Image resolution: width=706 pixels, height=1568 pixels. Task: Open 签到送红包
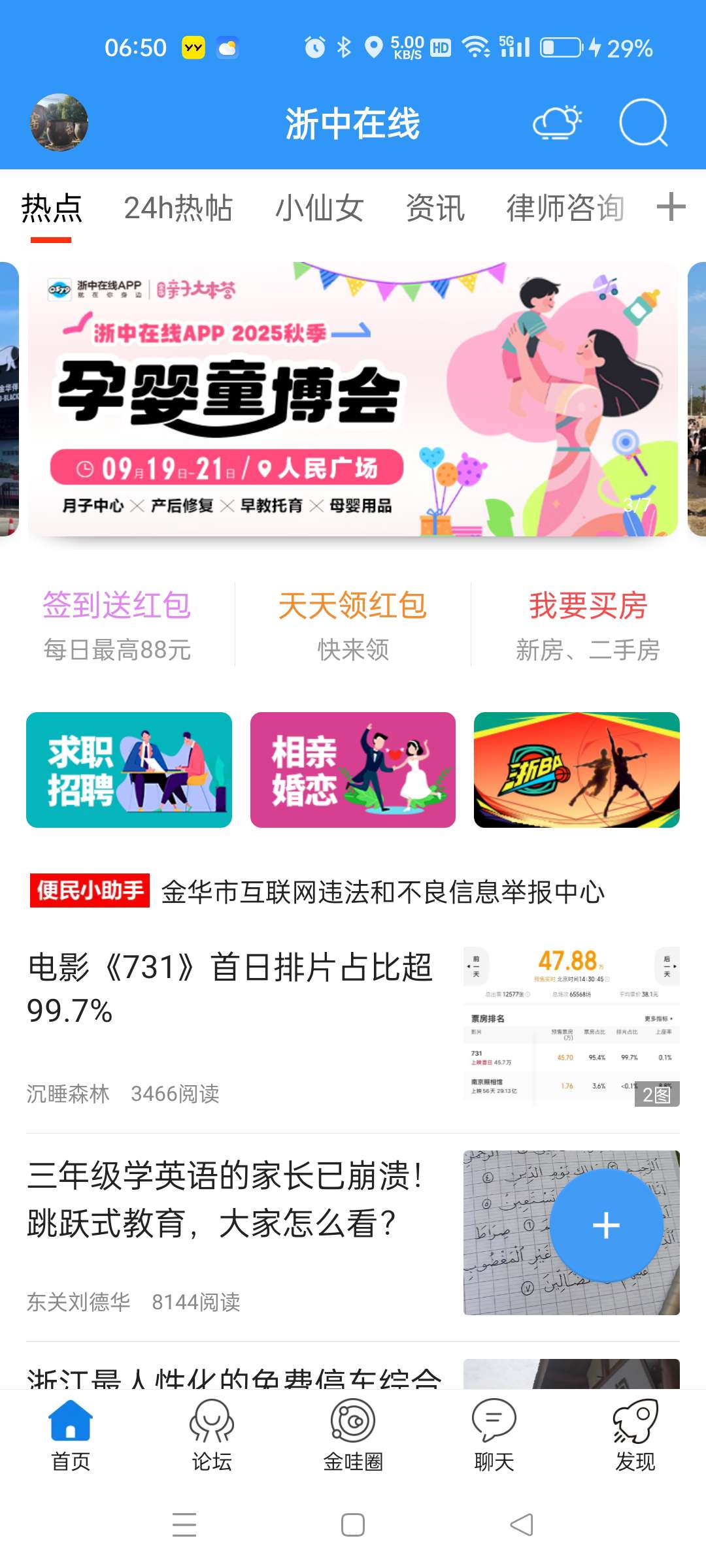pos(117,624)
